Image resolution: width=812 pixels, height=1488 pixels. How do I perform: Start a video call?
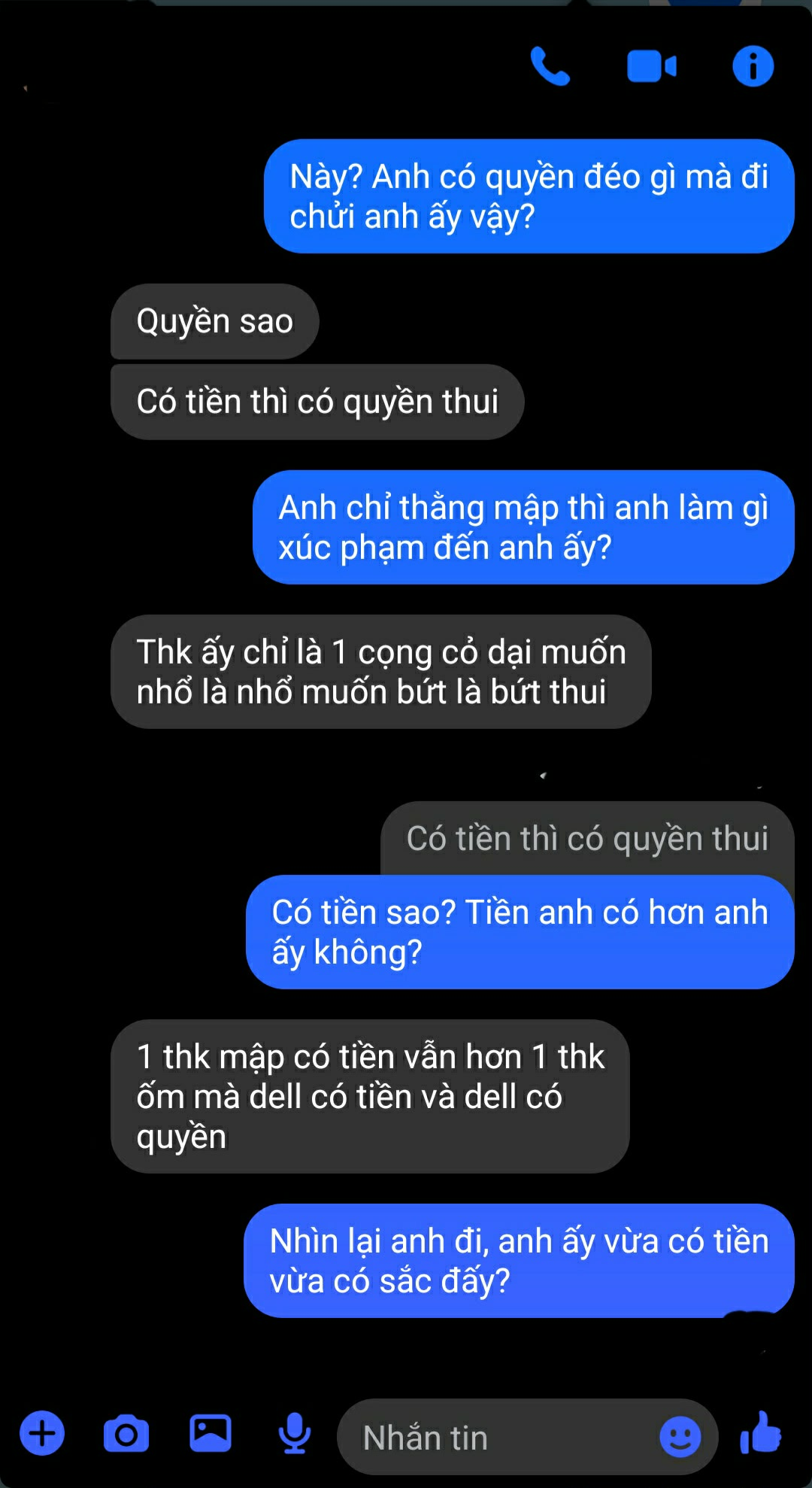tap(651, 66)
